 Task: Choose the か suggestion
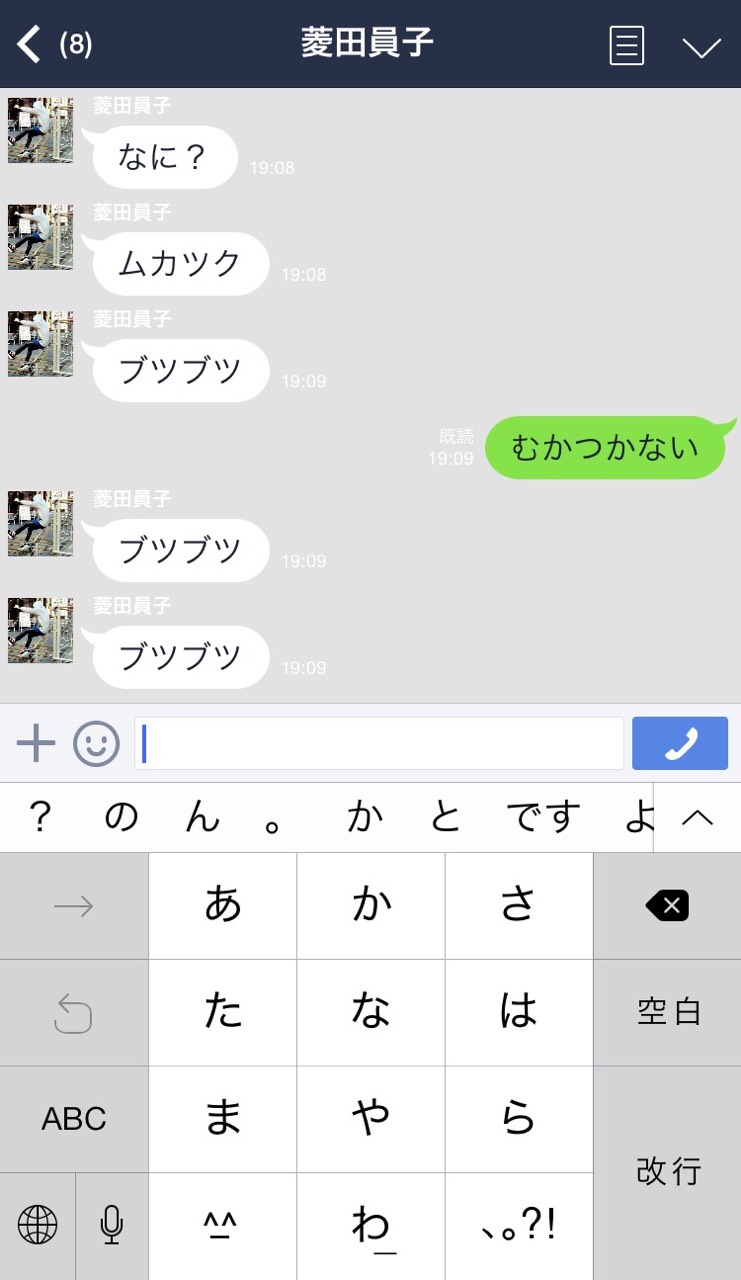(364, 817)
